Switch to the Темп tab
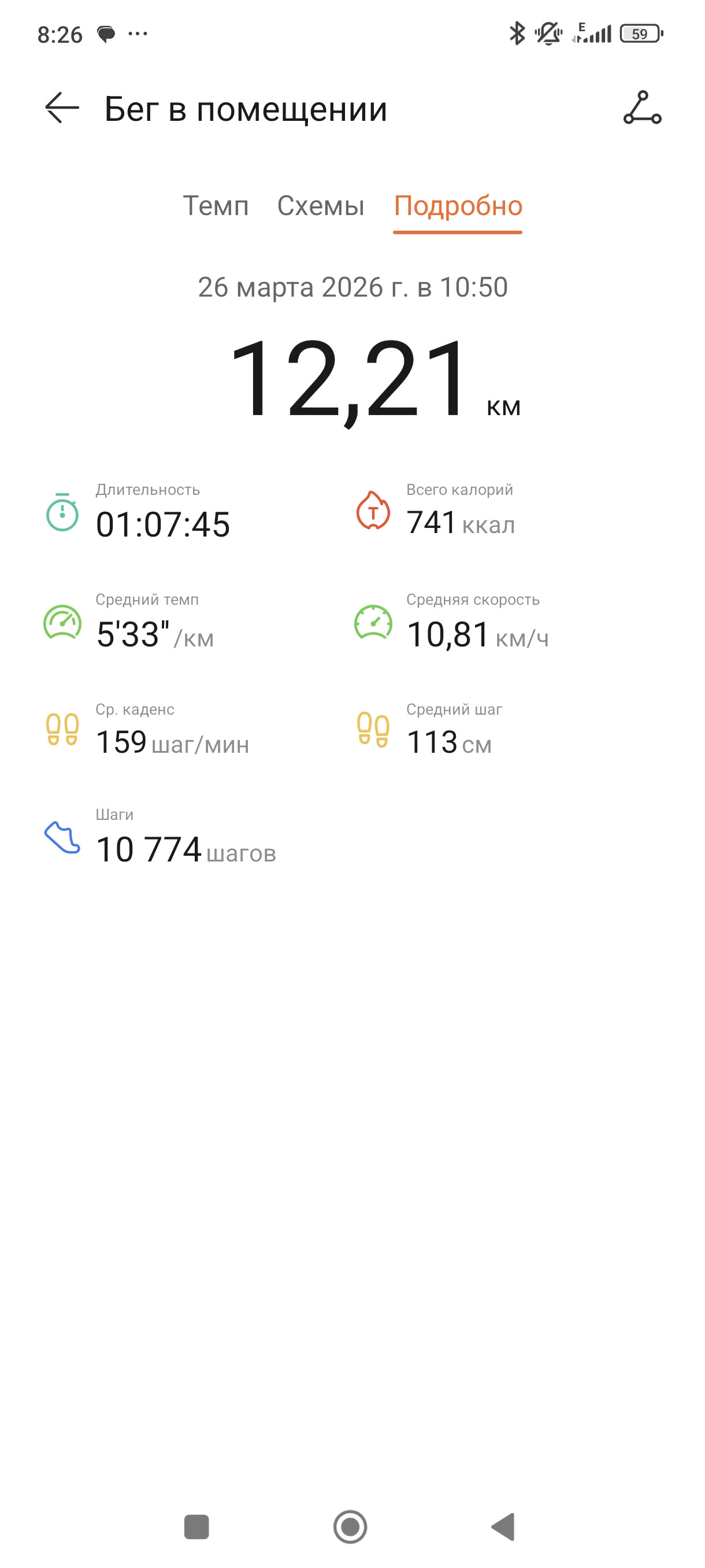 click(216, 206)
